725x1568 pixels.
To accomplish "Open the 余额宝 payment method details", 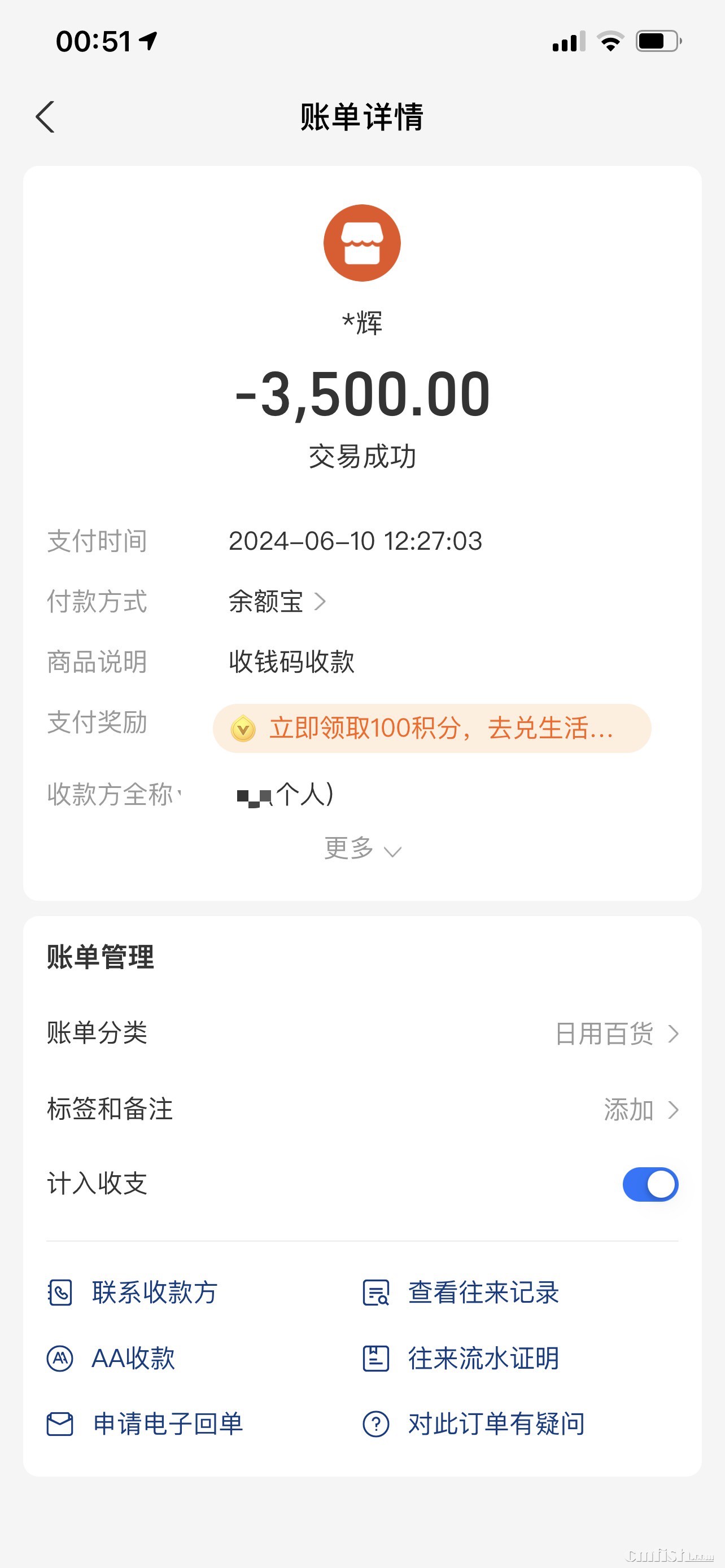I will (x=277, y=602).
